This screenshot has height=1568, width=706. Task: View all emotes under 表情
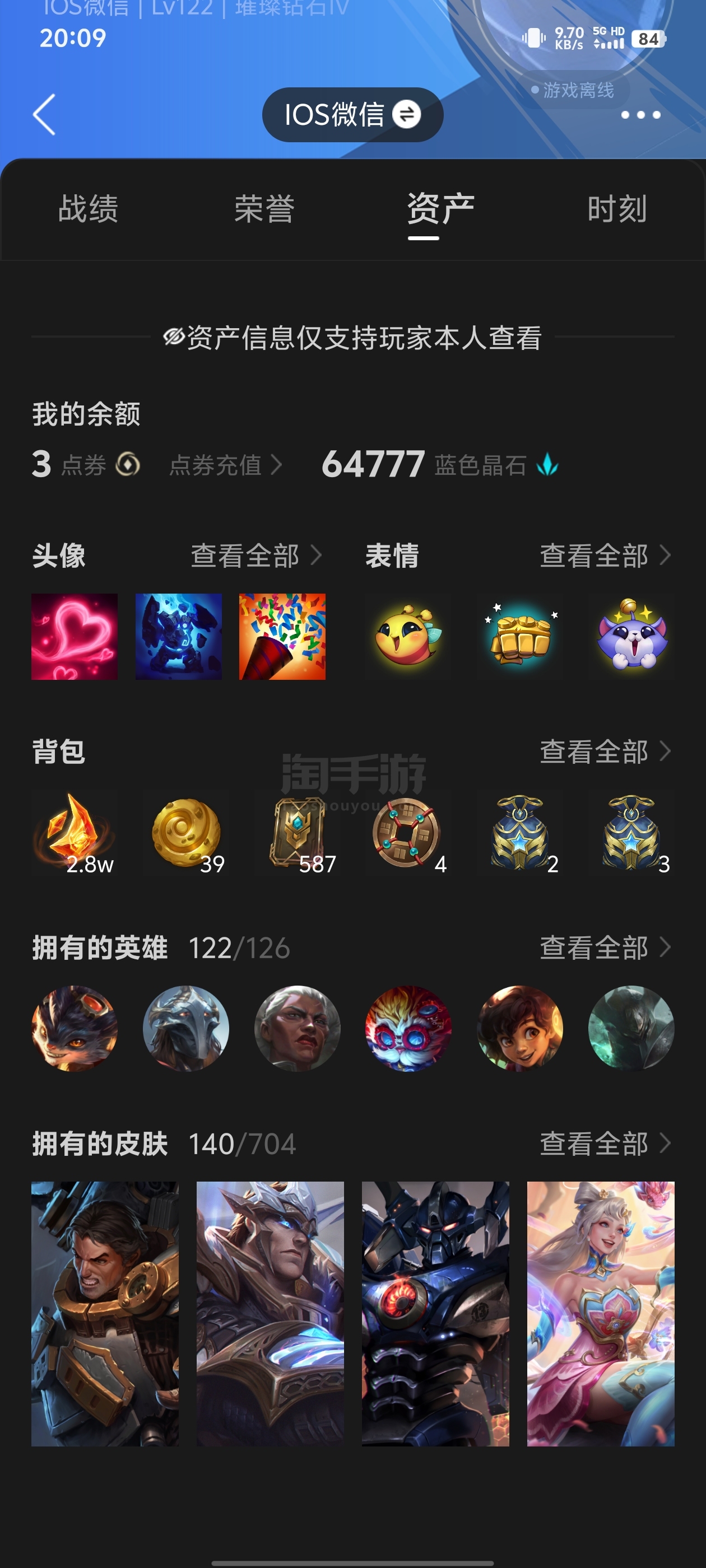pyautogui.click(x=605, y=555)
